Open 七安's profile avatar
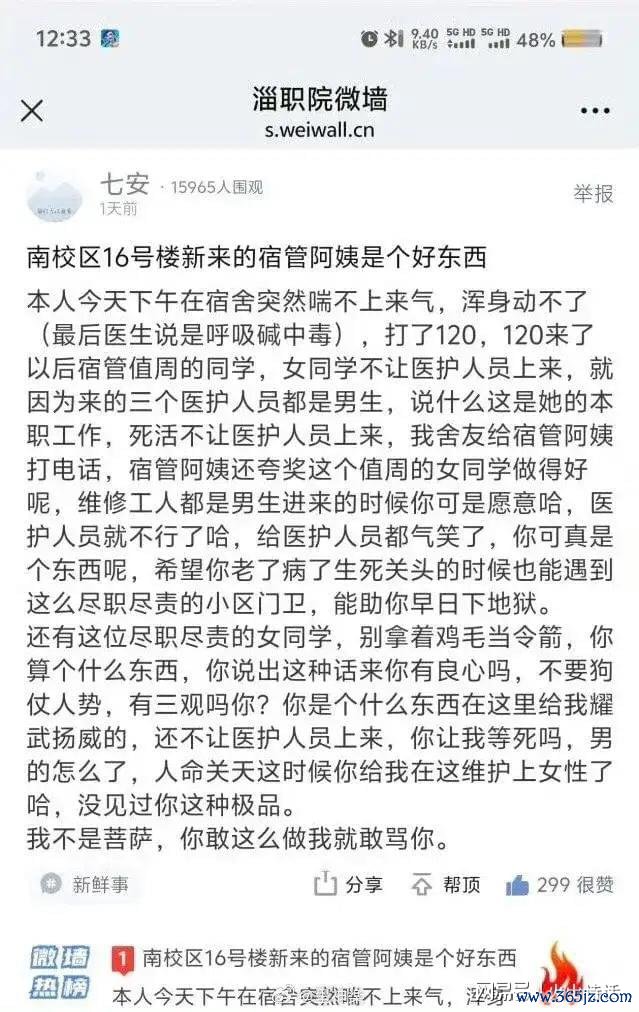Screen dimensions: 639x1012 54,195
